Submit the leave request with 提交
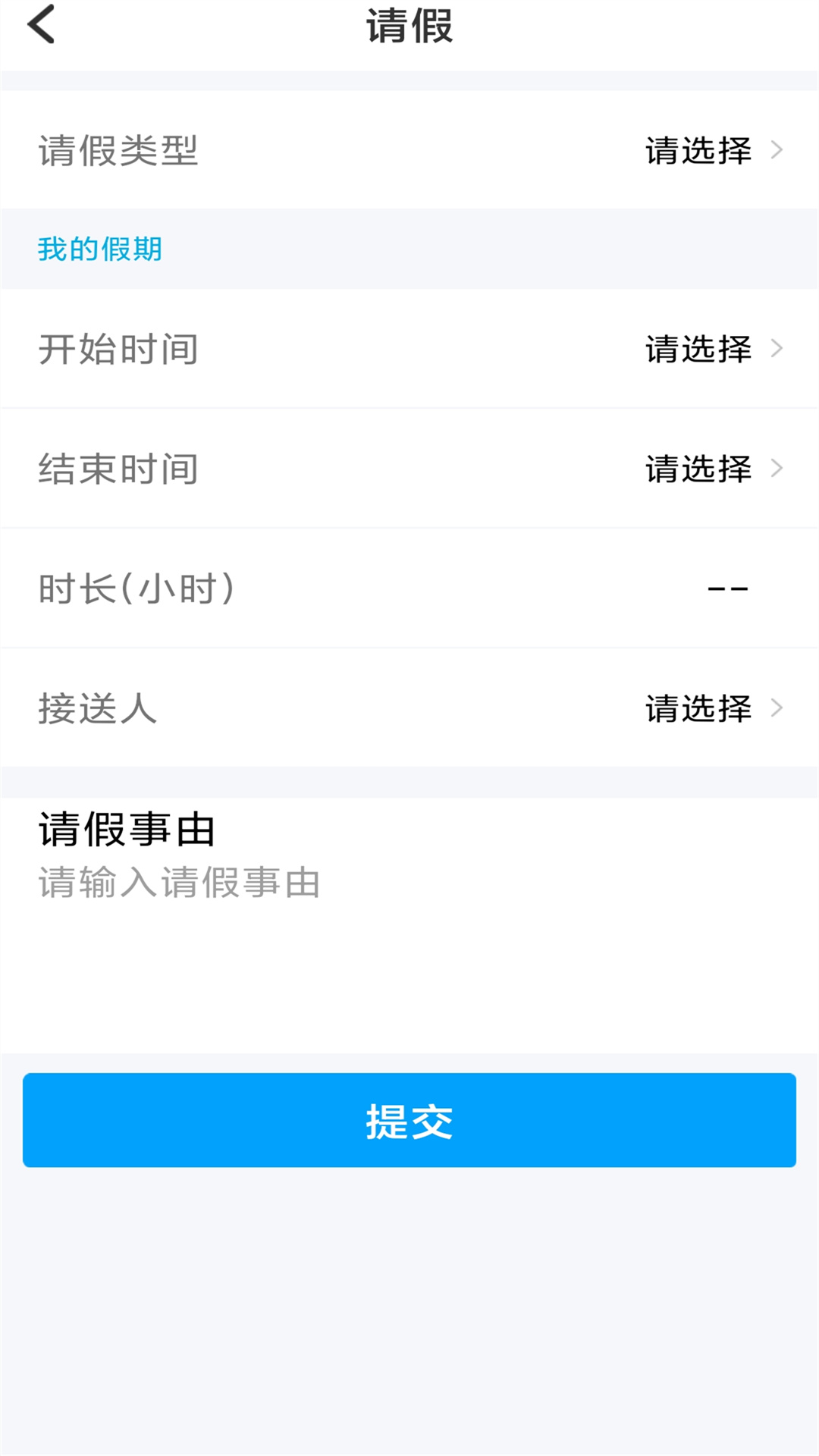Viewport: 819px width, 1456px height. click(x=409, y=1120)
